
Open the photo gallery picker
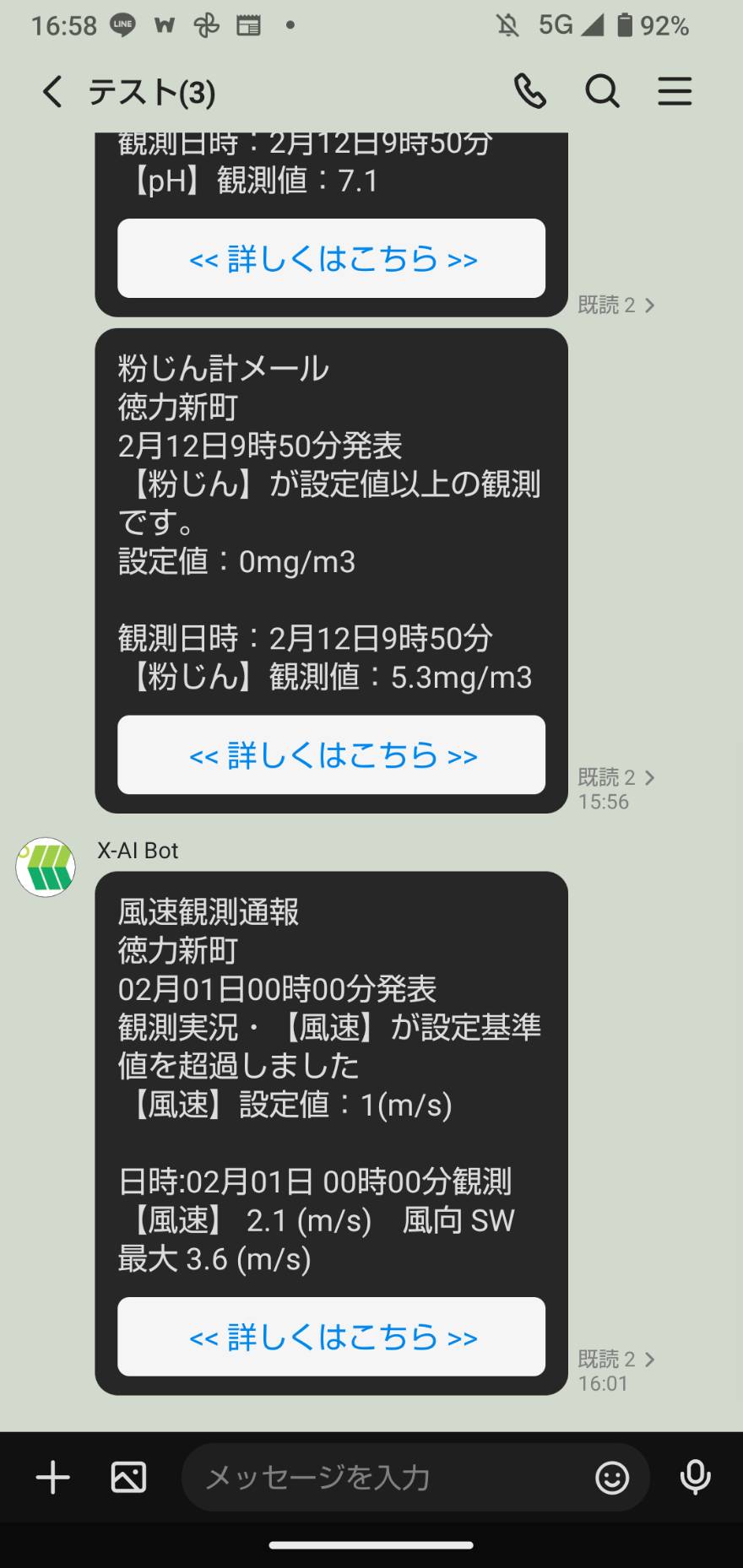128,1478
